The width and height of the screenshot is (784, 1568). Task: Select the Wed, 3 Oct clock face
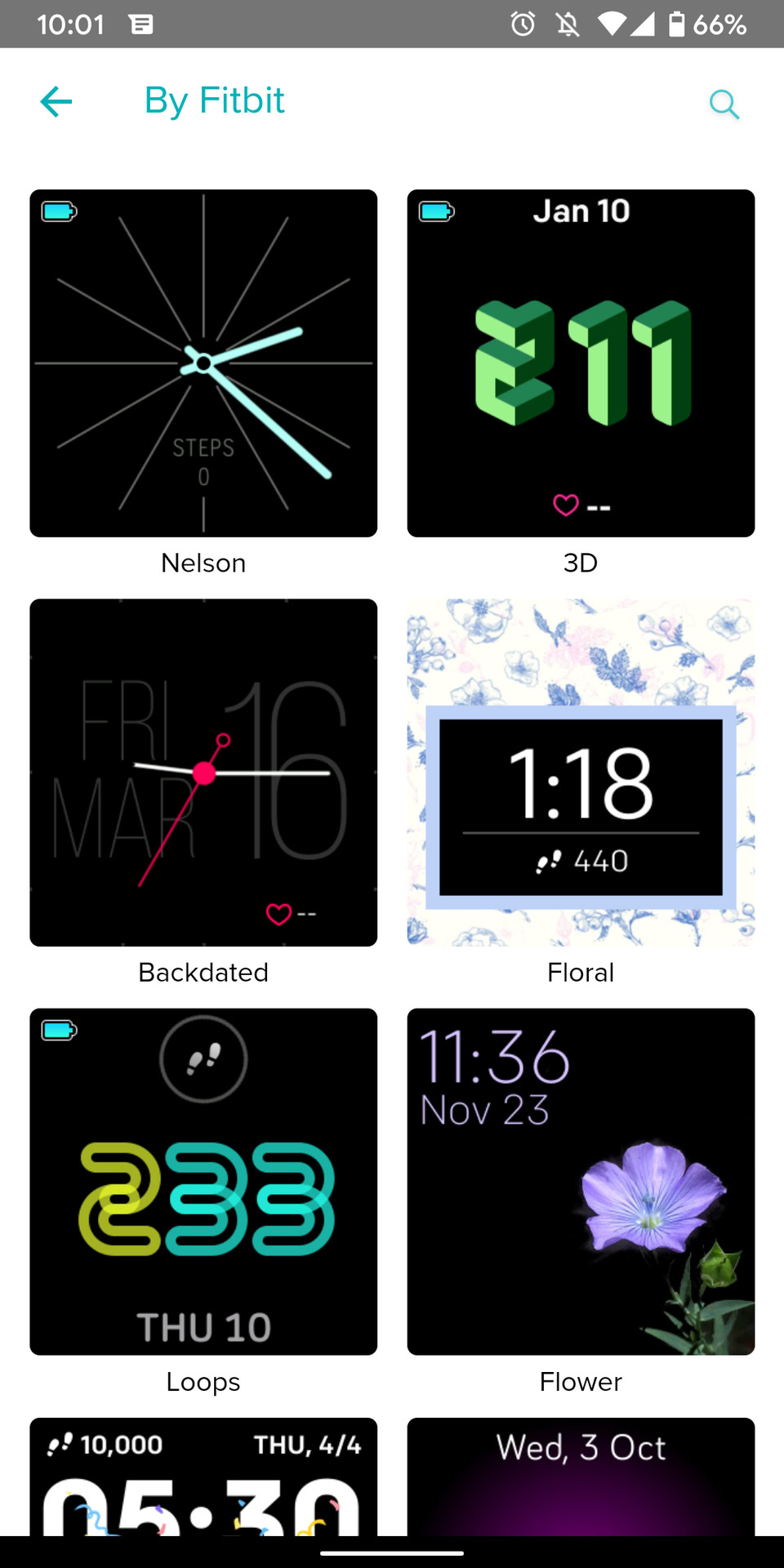coord(581,1477)
